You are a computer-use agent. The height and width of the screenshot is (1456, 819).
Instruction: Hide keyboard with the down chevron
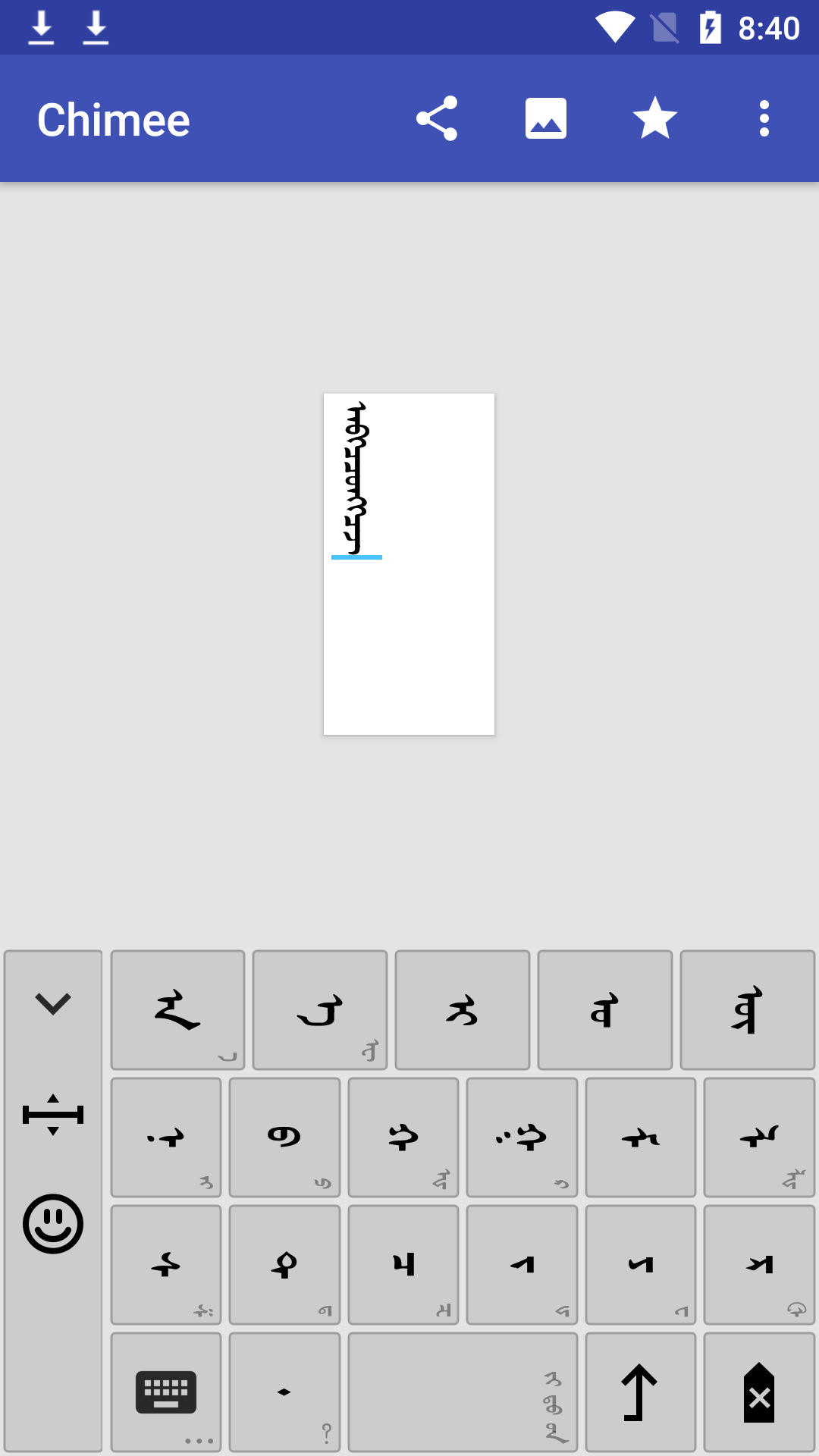pos(53,1003)
